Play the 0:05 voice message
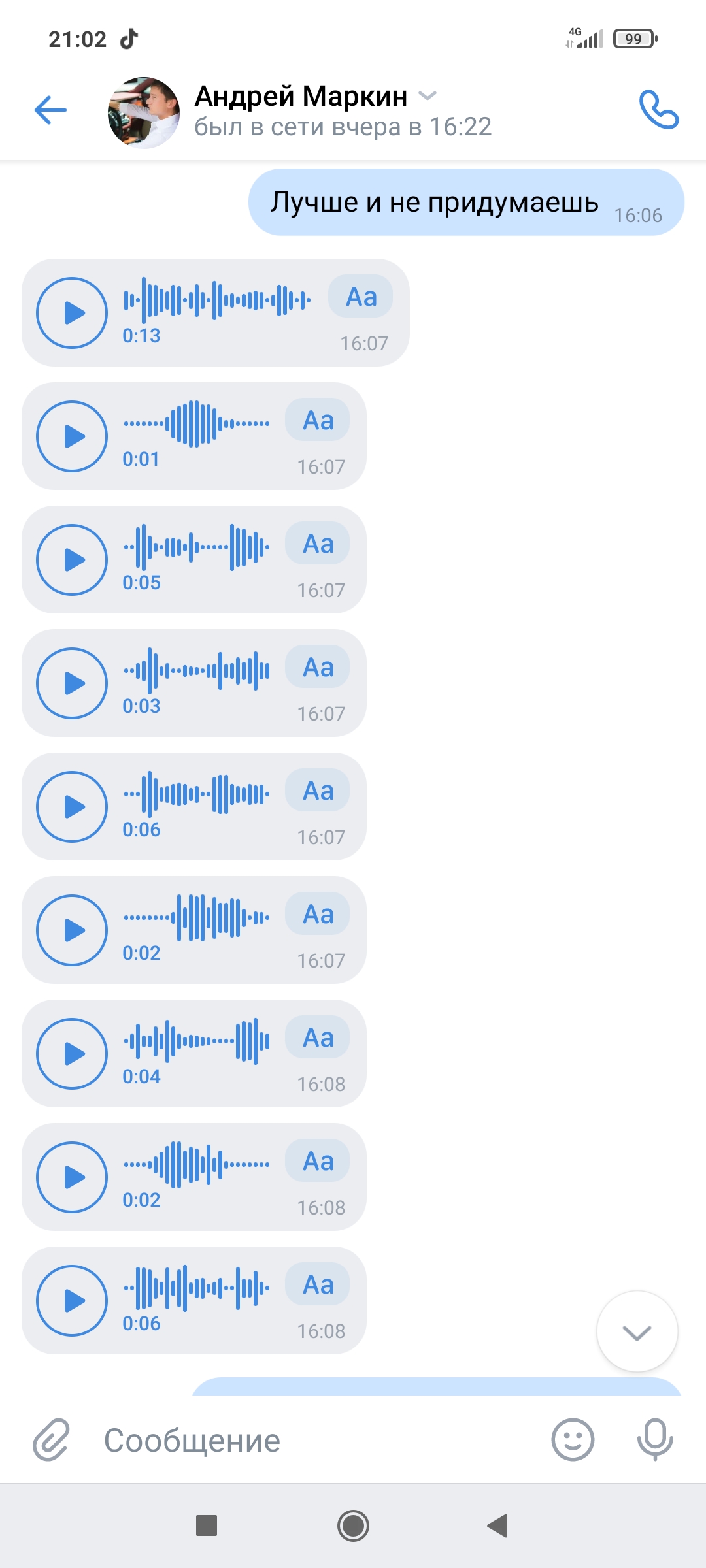This screenshot has height=1568, width=706. (x=72, y=560)
